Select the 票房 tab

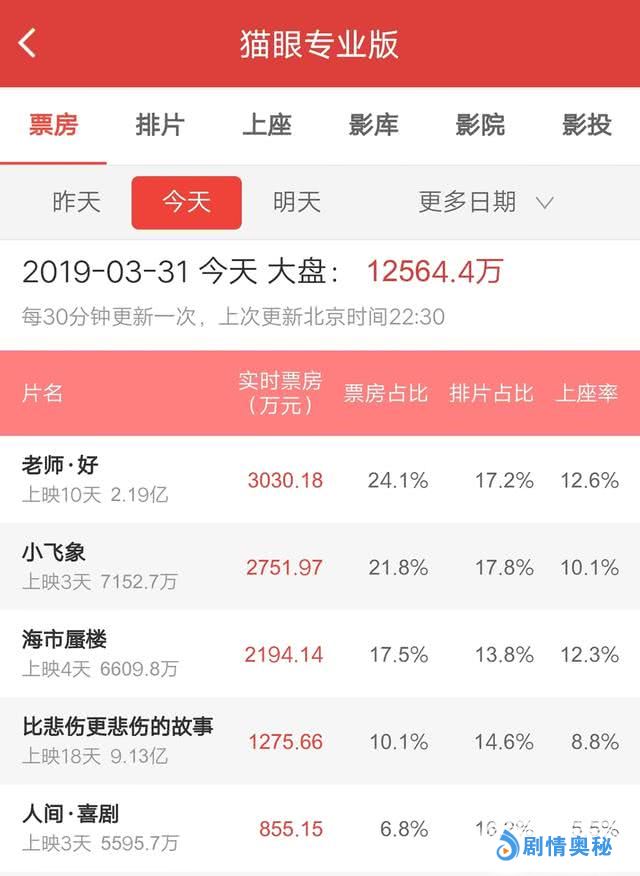pyautogui.click(x=53, y=125)
